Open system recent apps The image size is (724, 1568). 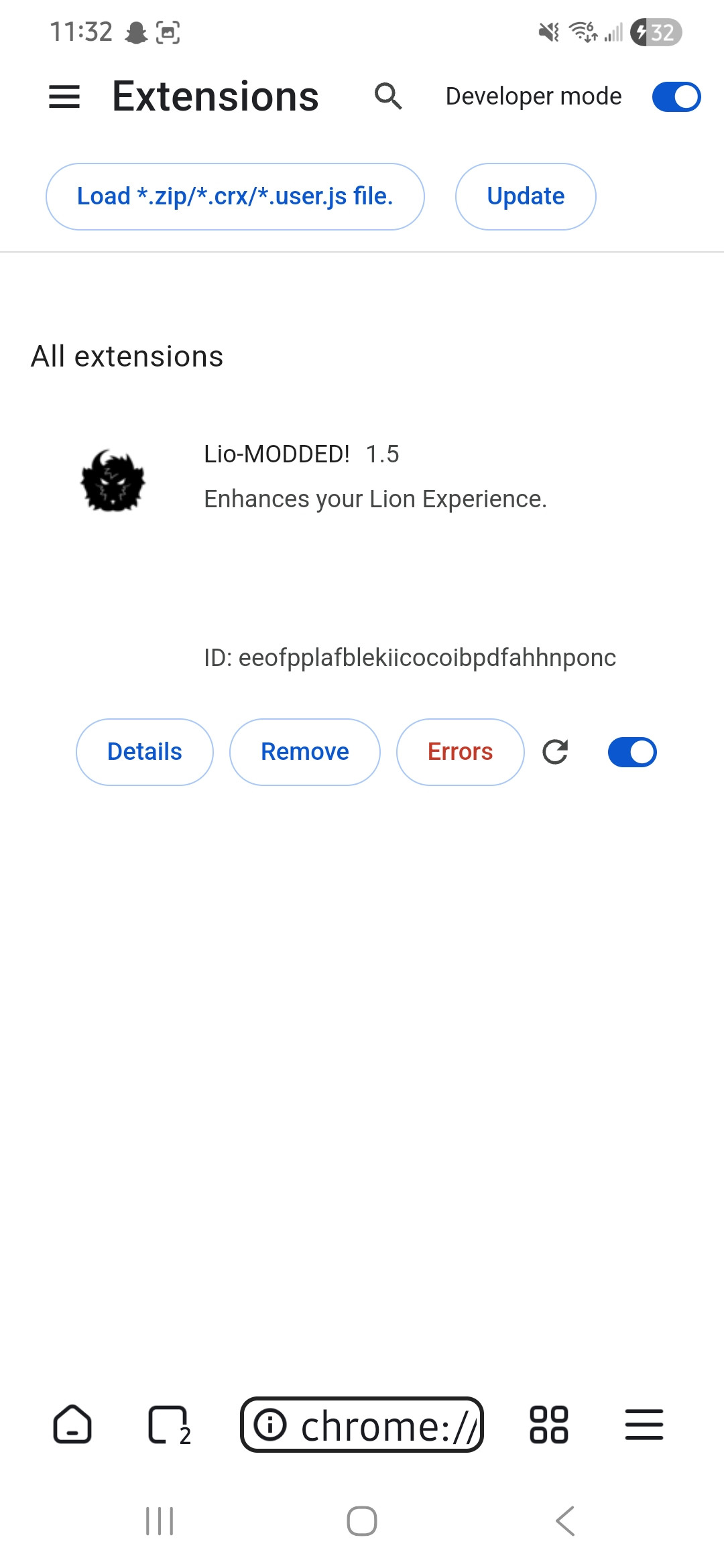(x=160, y=1521)
